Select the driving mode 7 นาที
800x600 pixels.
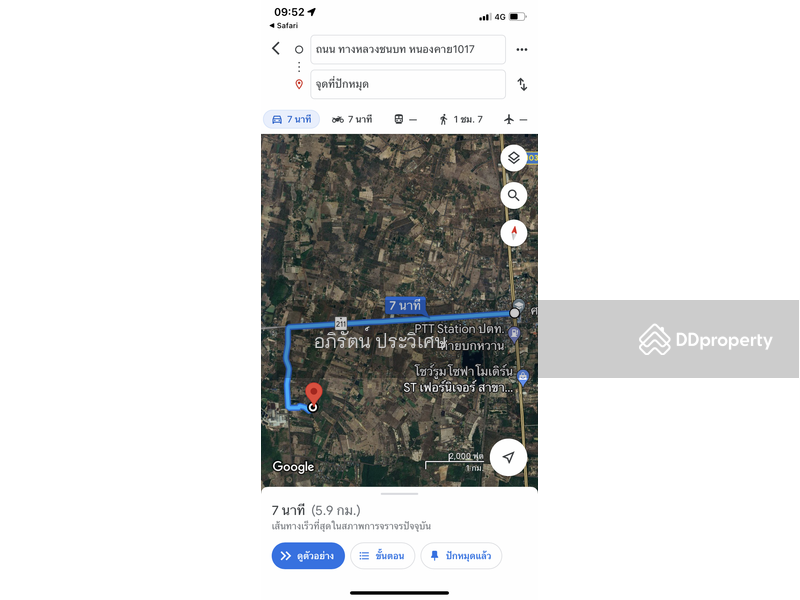point(291,119)
